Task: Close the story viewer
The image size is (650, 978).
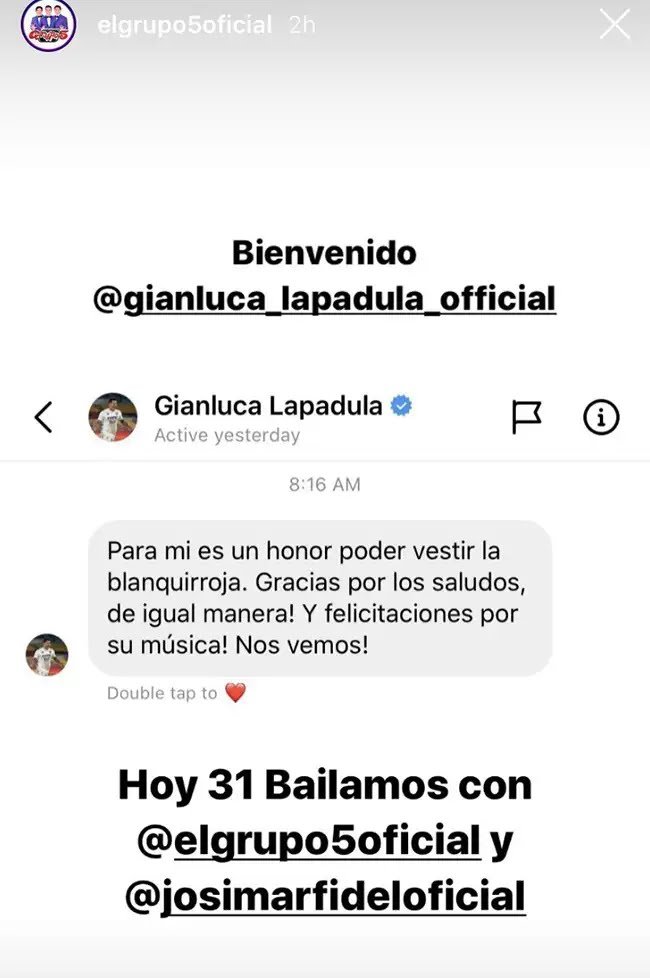Action: click(x=614, y=25)
